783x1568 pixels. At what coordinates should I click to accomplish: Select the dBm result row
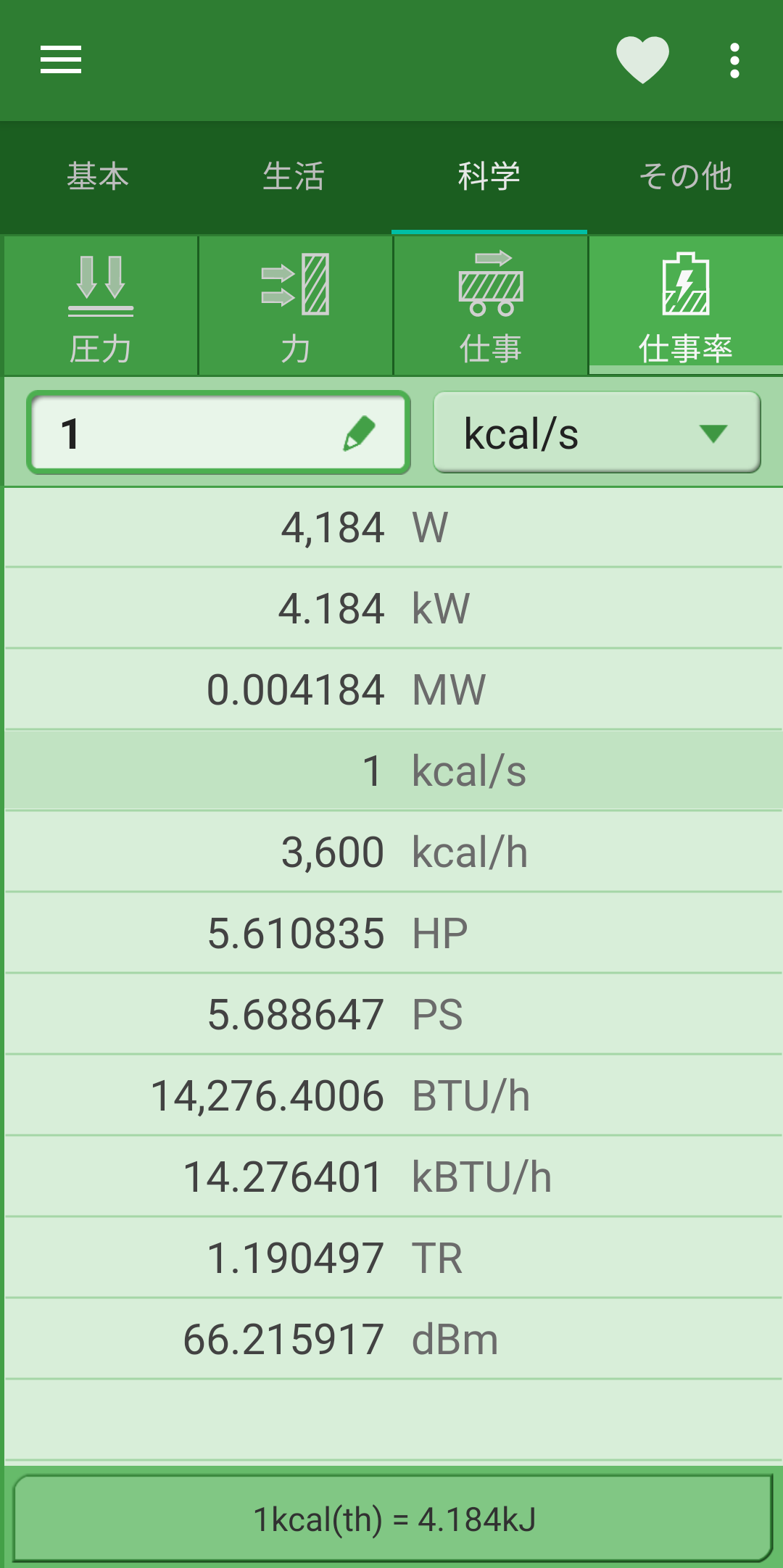tap(394, 1339)
